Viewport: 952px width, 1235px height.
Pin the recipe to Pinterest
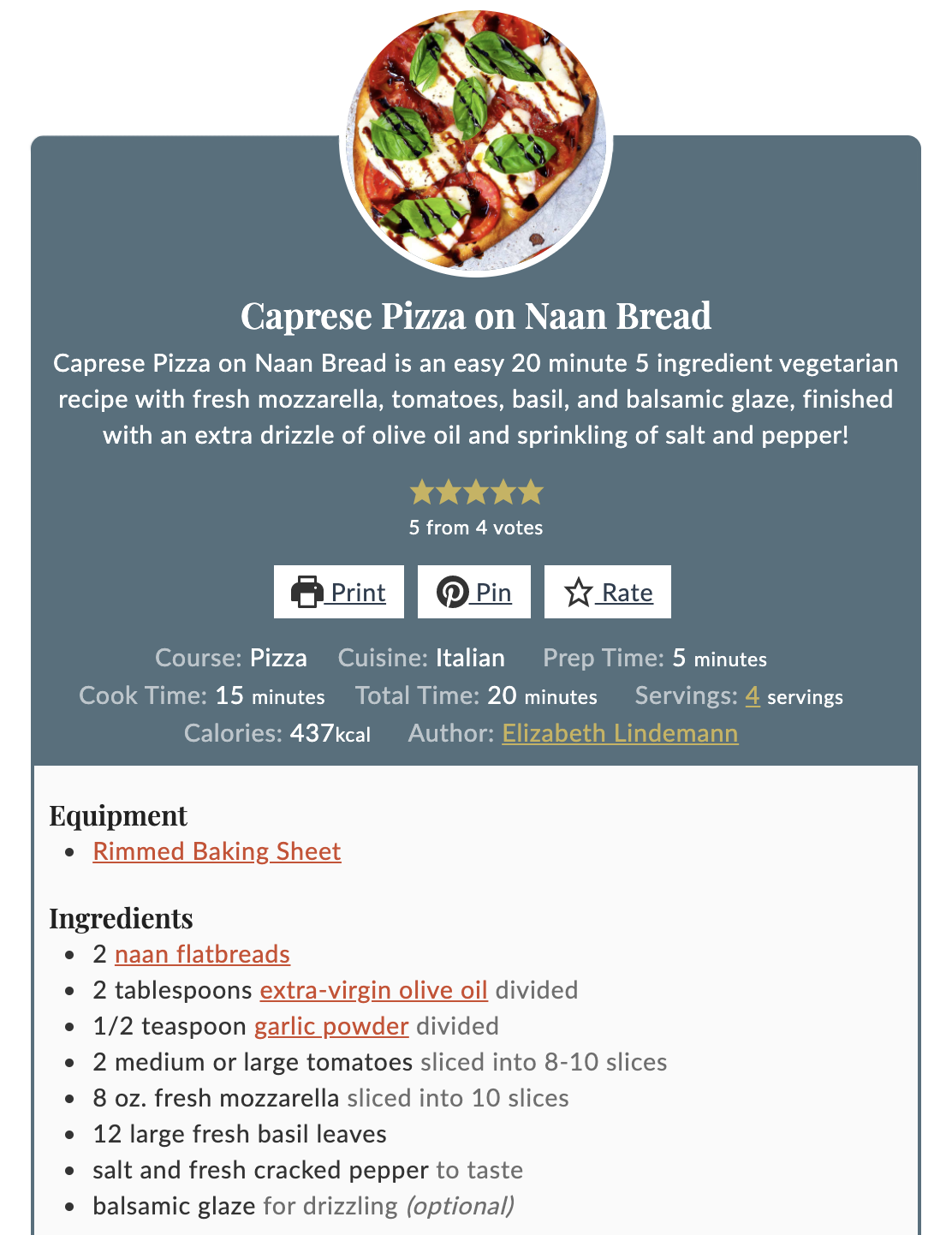coord(474,592)
